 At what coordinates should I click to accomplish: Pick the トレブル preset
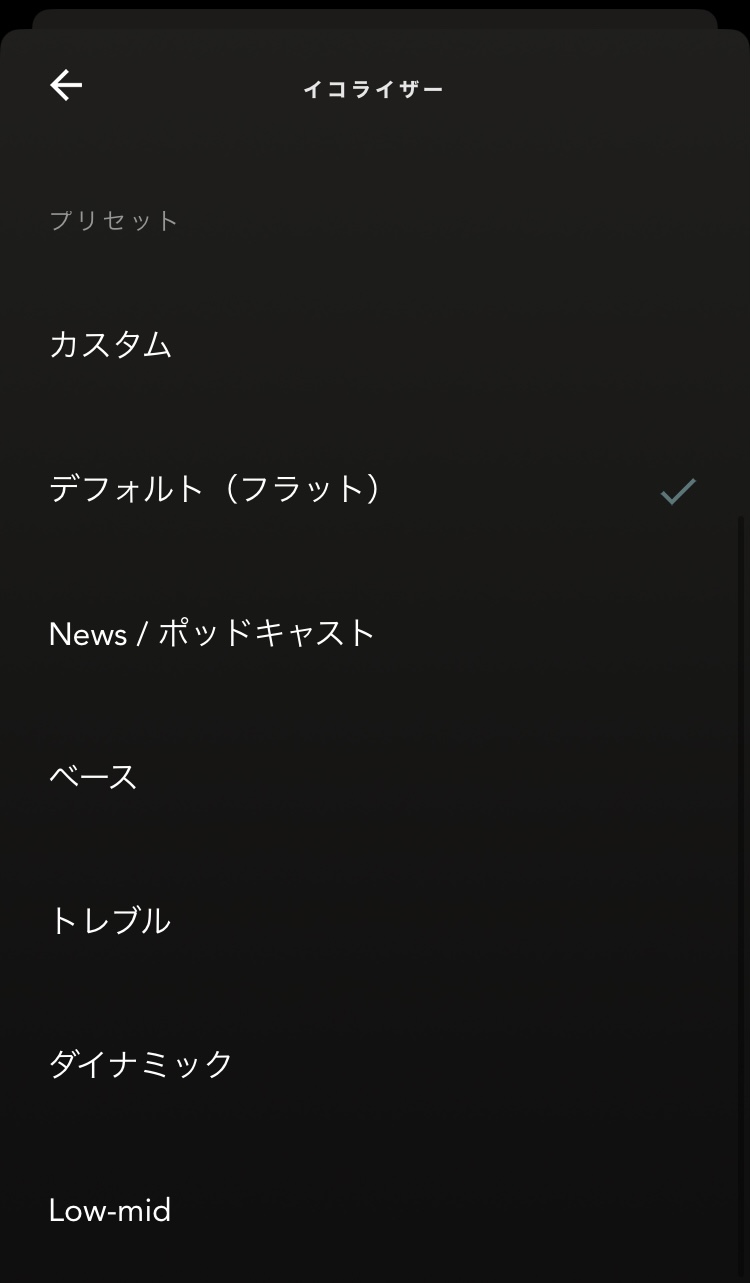pos(111,921)
